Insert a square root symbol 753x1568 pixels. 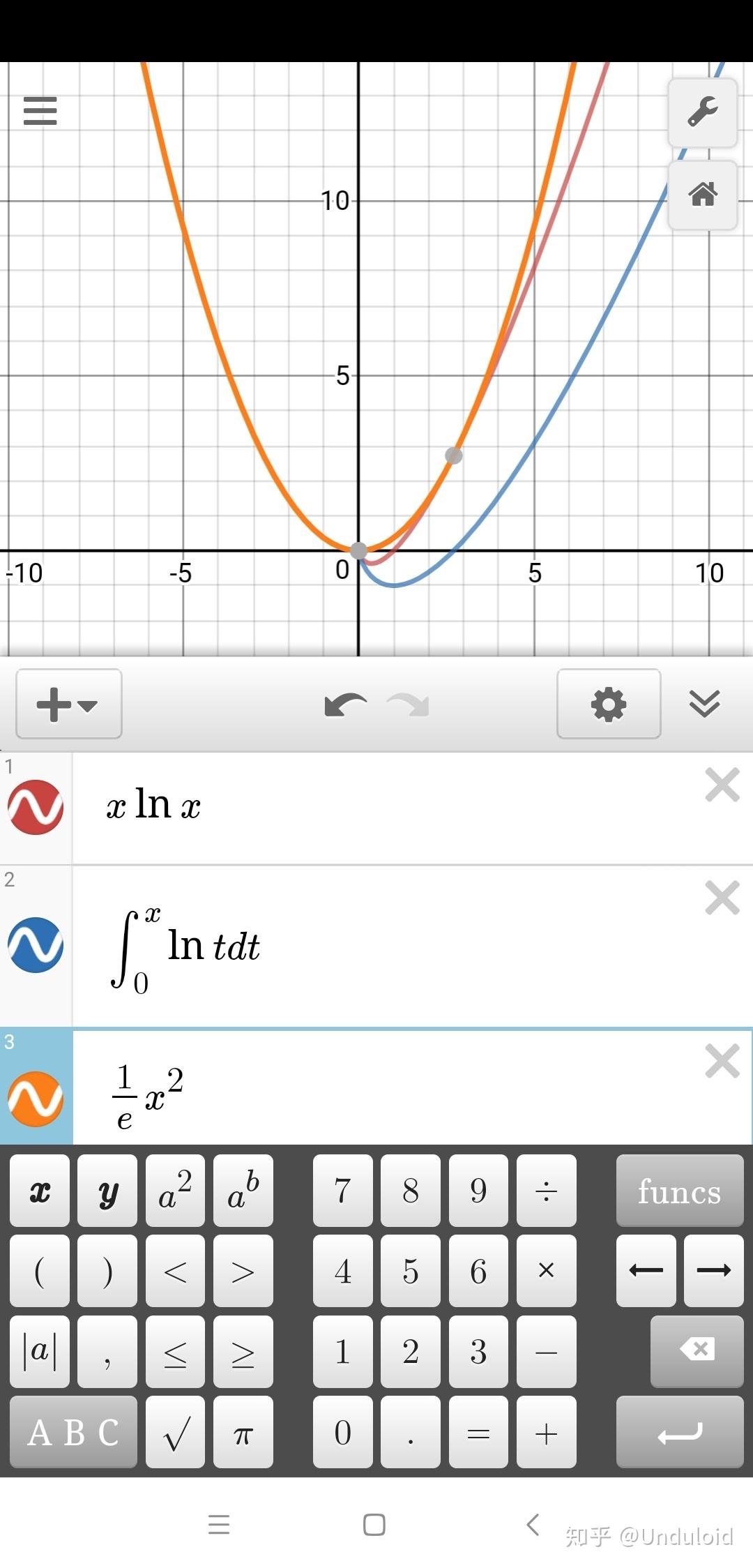[175, 1432]
